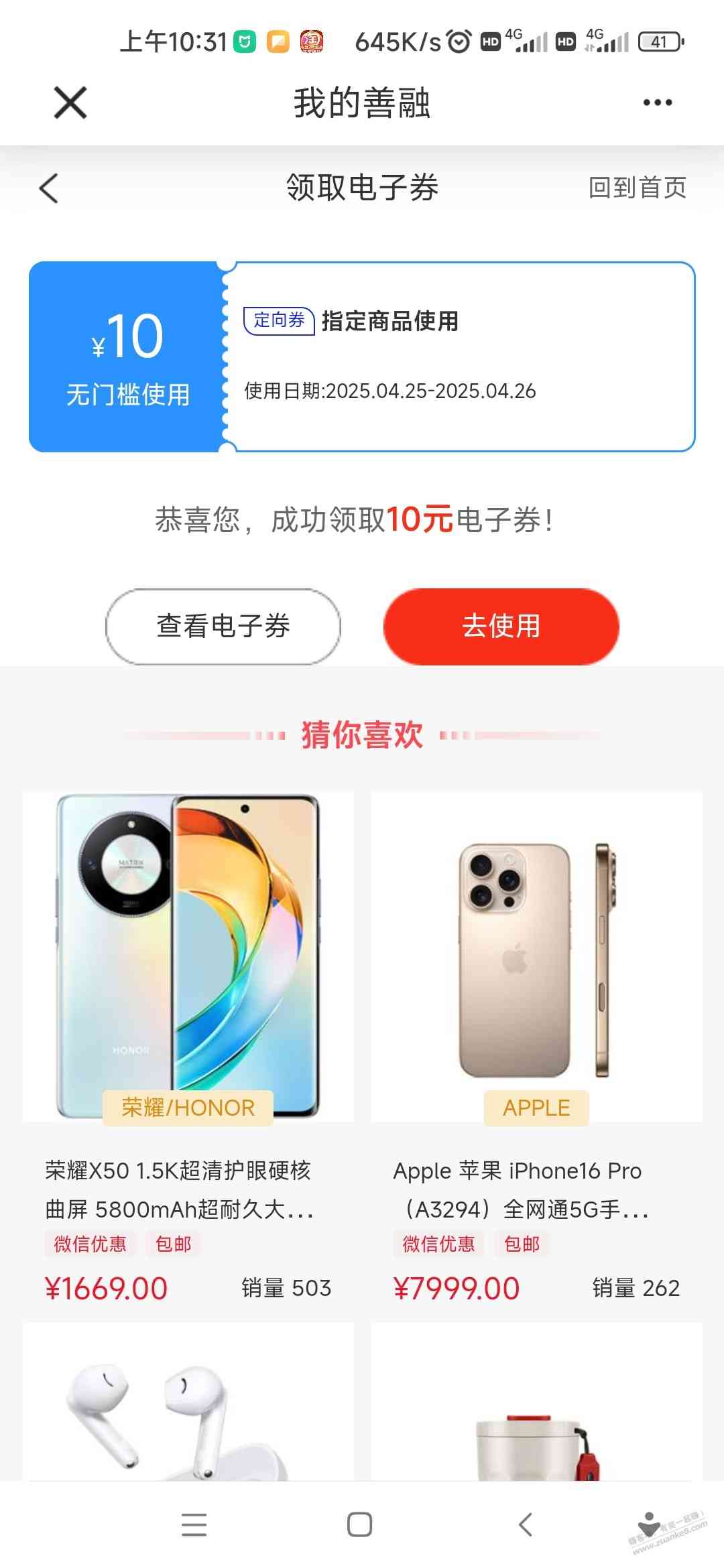Tap the 查看电子券 button
The image size is (724, 1568).
point(223,627)
